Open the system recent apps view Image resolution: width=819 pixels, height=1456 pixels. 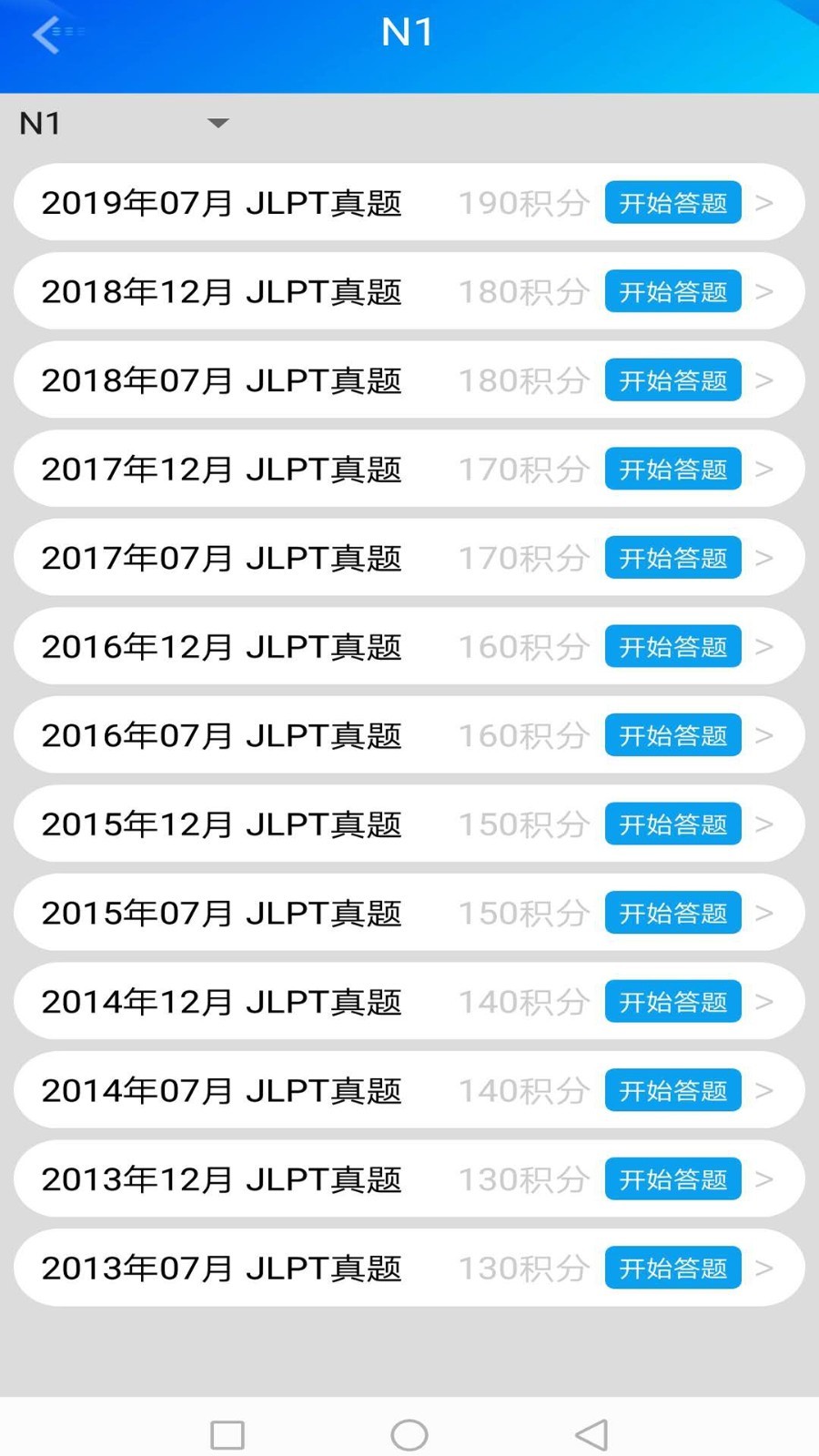click(227, 1435)
